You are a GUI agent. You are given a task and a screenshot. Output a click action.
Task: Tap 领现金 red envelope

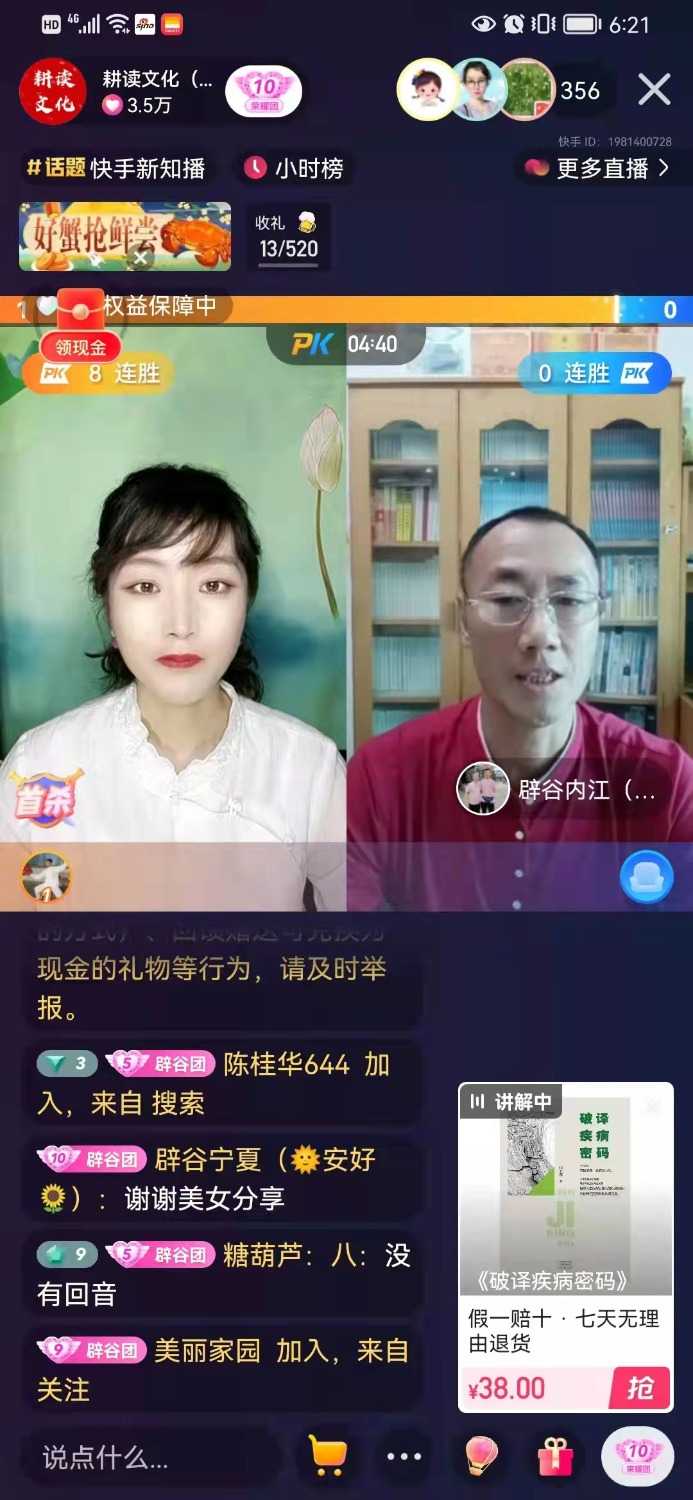[x=80, y=347]
